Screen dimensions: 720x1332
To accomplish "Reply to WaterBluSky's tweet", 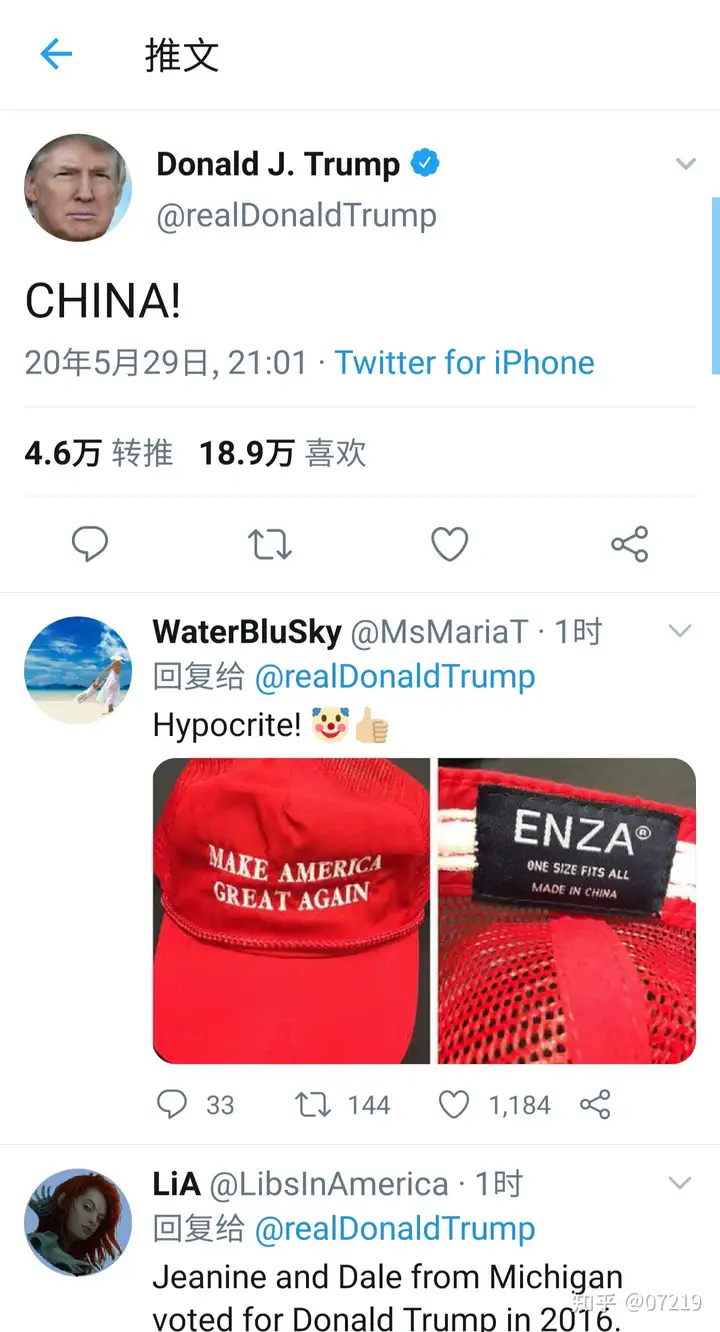I will coord(173,1104).
